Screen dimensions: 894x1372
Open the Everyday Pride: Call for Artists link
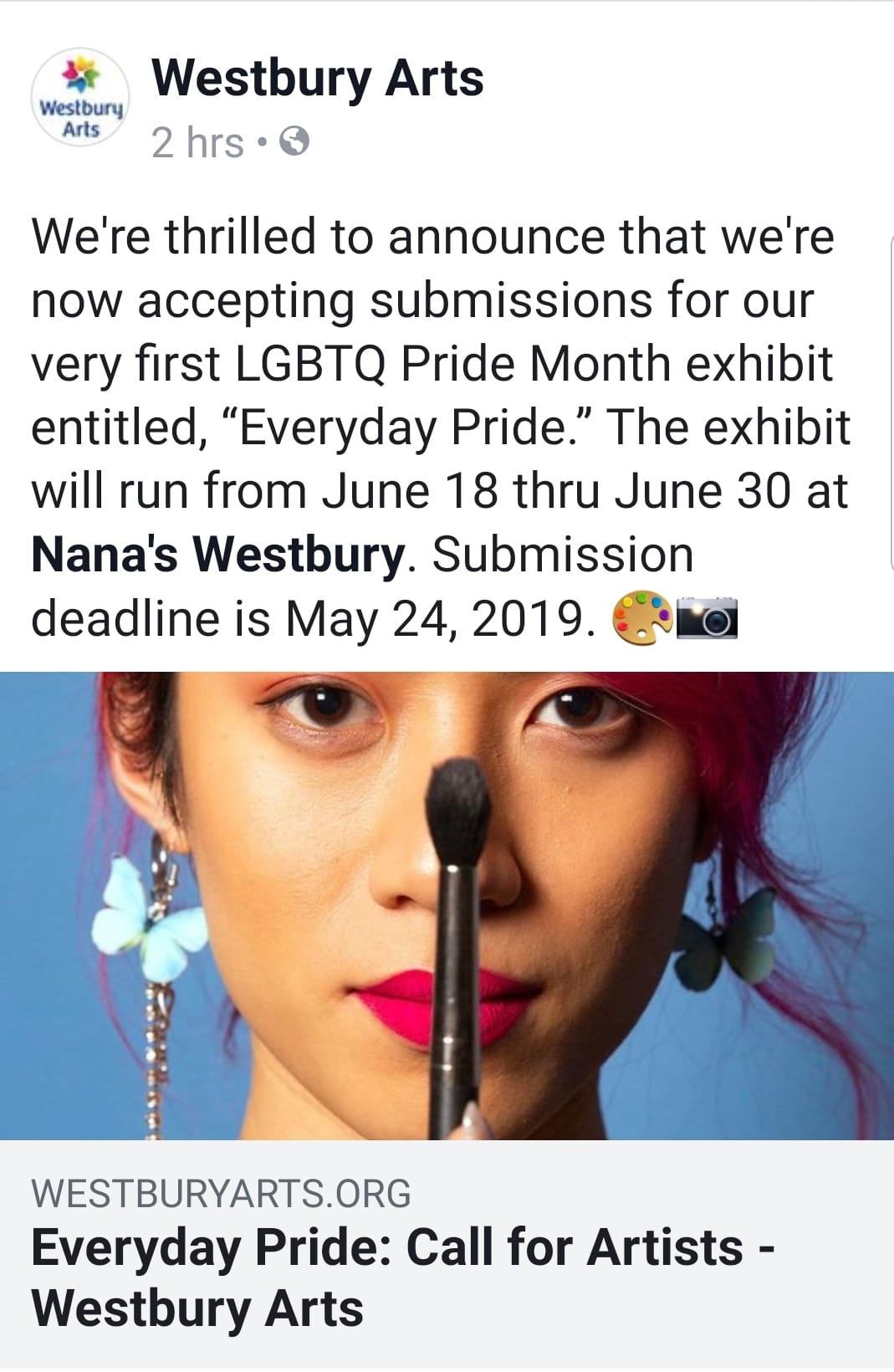coord(403,1277)
